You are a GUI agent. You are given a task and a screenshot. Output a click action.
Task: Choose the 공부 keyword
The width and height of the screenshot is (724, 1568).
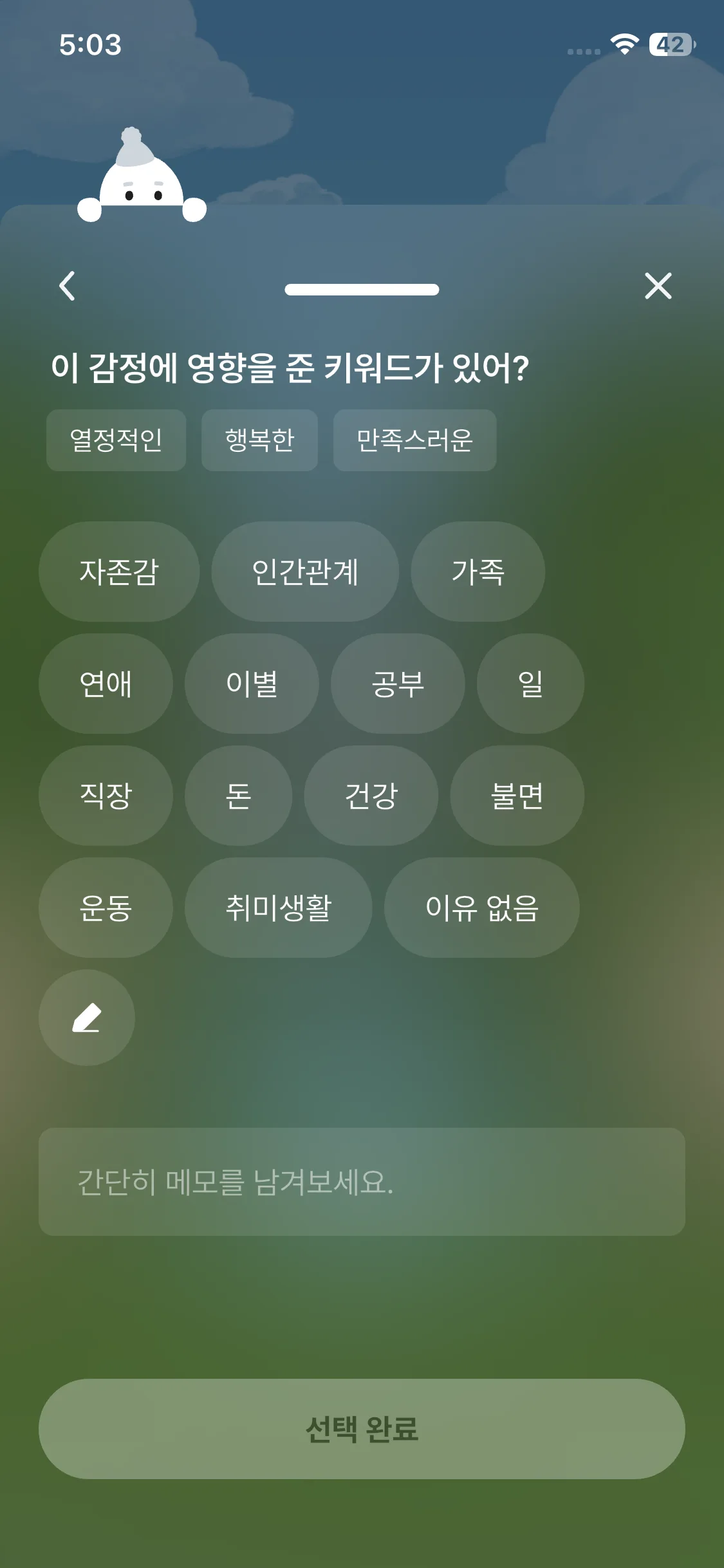coord(398,684)
